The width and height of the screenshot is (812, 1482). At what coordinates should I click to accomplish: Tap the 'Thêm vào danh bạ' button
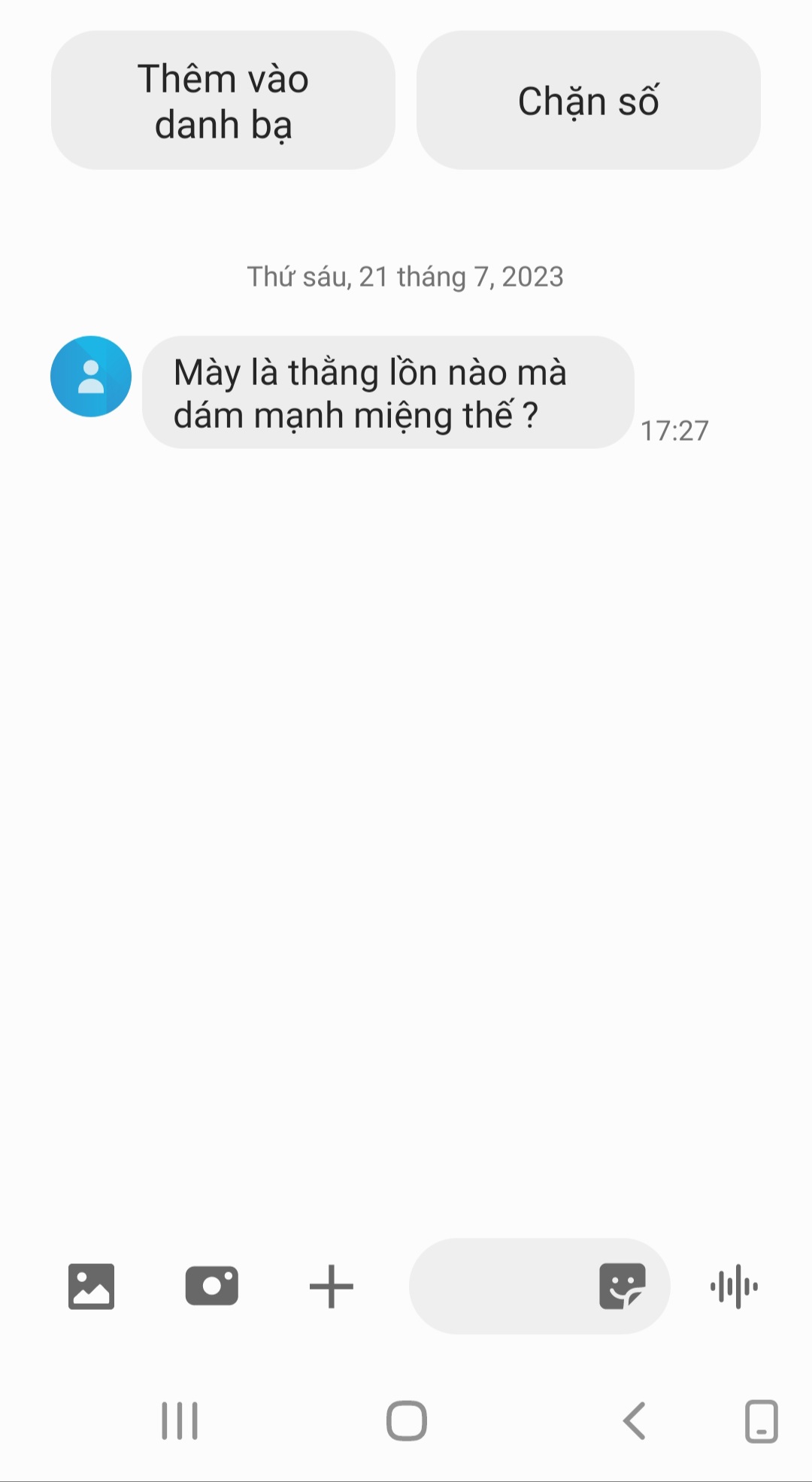[223, 100]
